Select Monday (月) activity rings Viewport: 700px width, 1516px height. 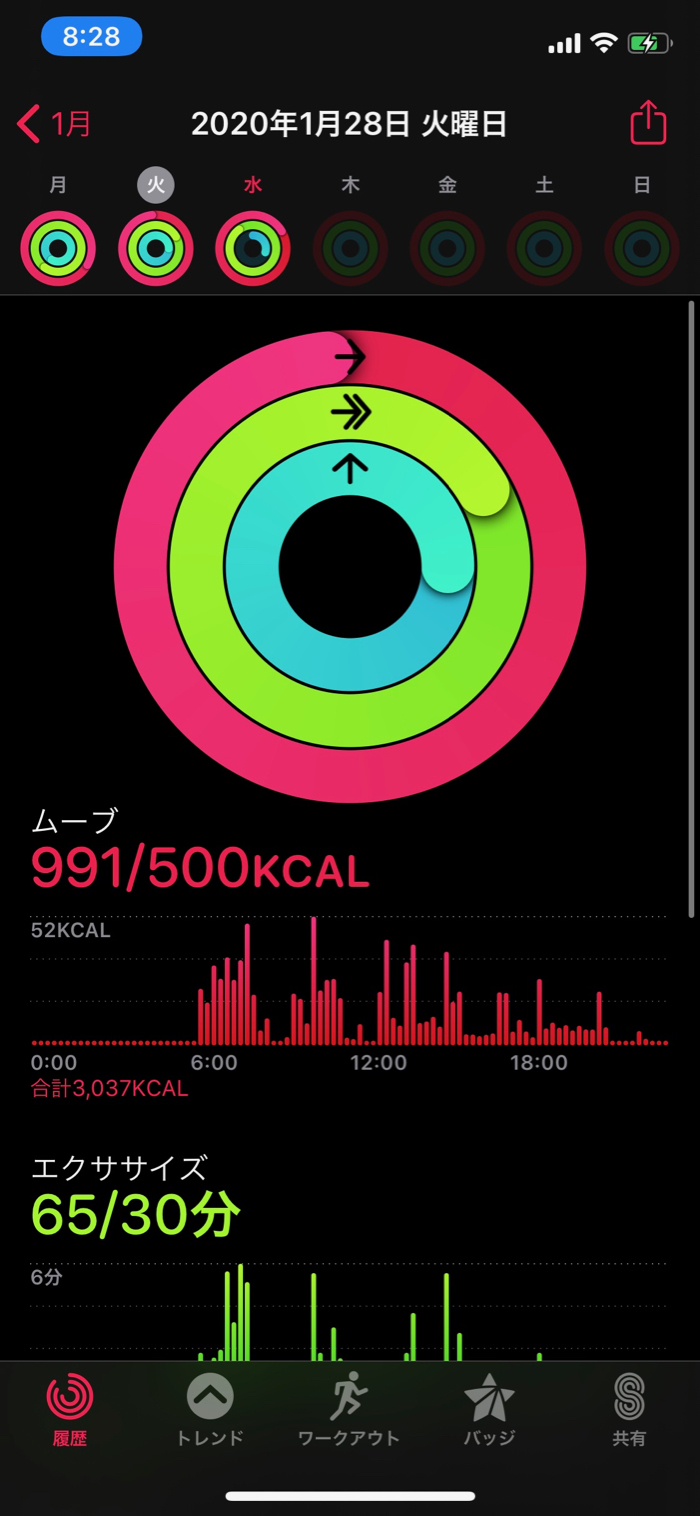[58, 248]
